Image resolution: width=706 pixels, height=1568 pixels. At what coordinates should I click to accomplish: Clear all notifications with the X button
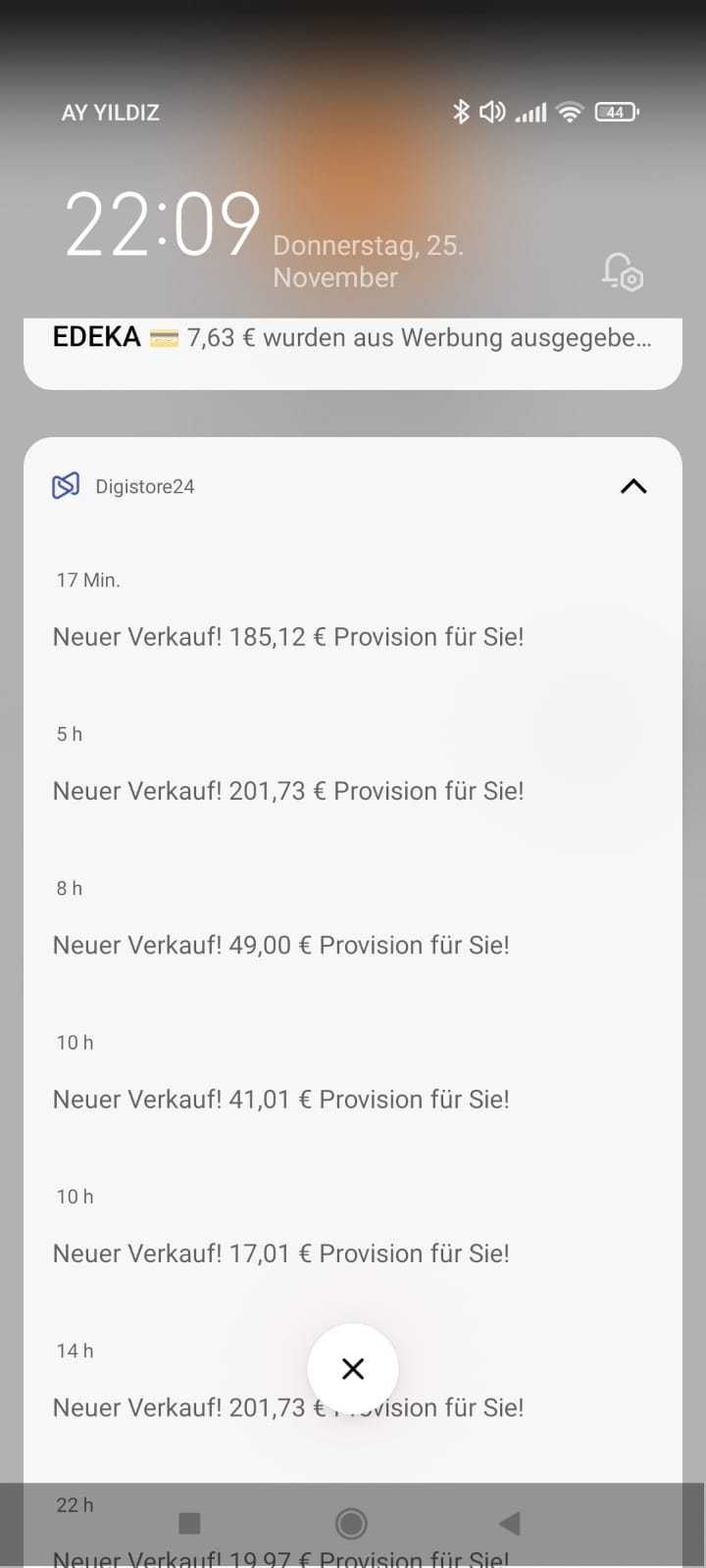tap(353, 1369)
